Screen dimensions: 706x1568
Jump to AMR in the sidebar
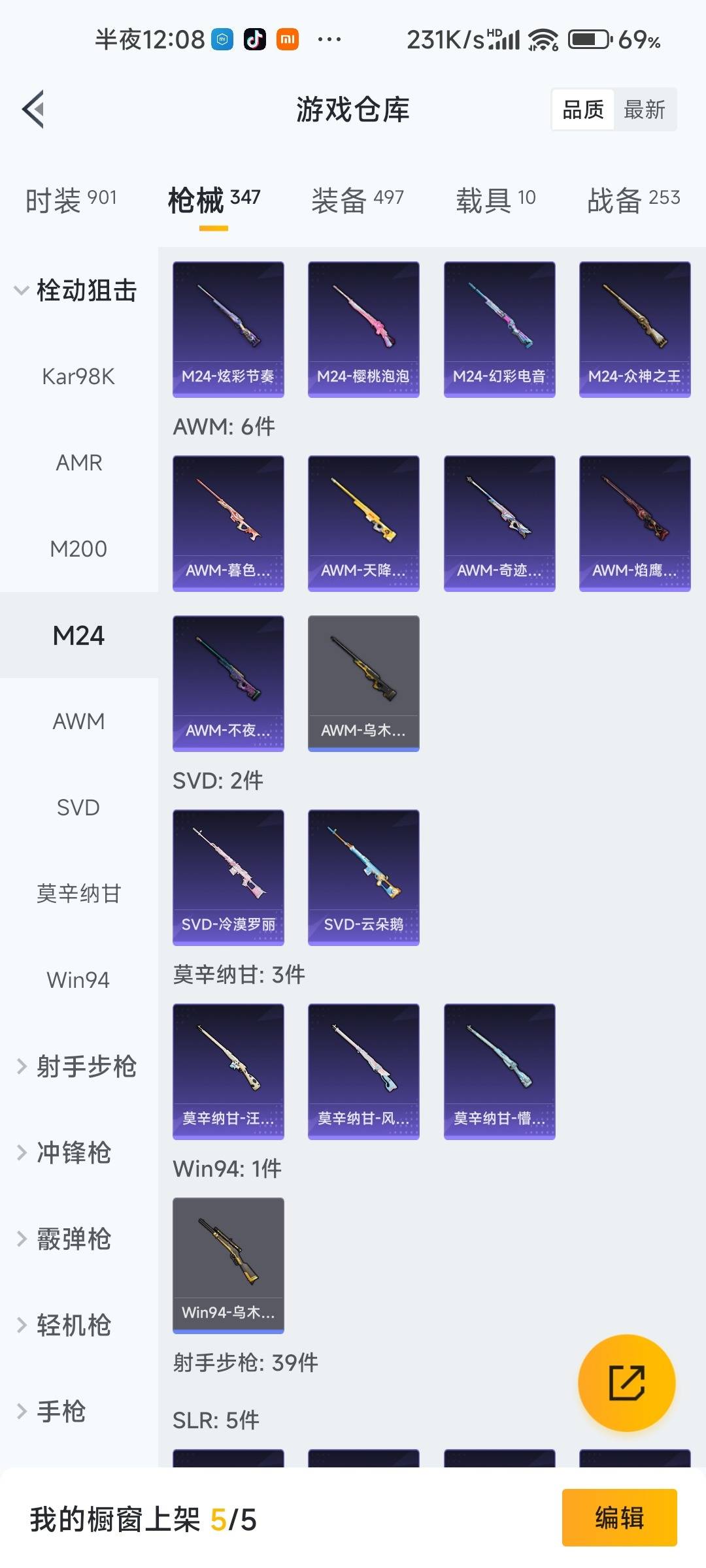[78, 463]
